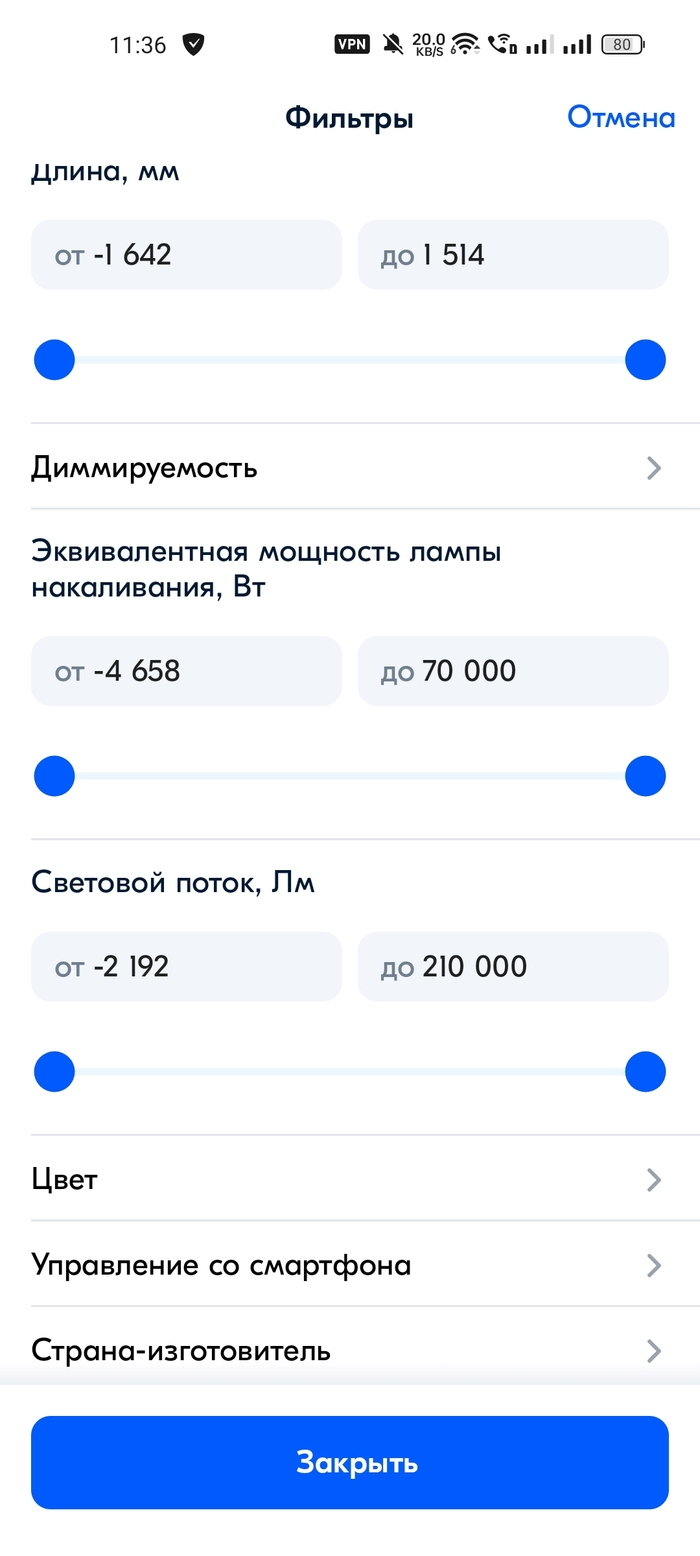This screenshot has width=700, height=1556.
Task: Tap the right slider handle under Длина
Action: pos(645,360)
